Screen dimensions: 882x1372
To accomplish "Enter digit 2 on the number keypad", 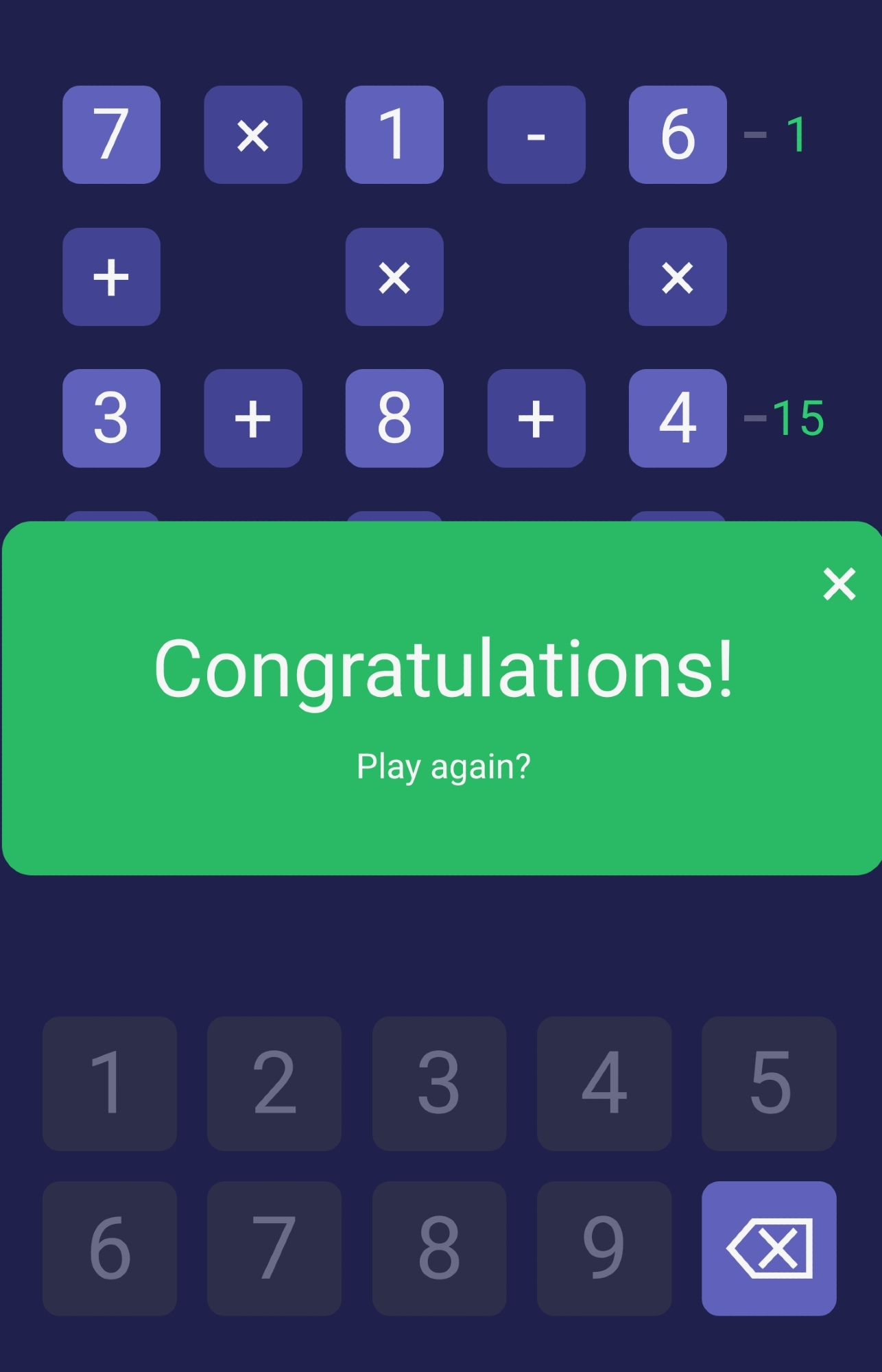I will 274,1083.
